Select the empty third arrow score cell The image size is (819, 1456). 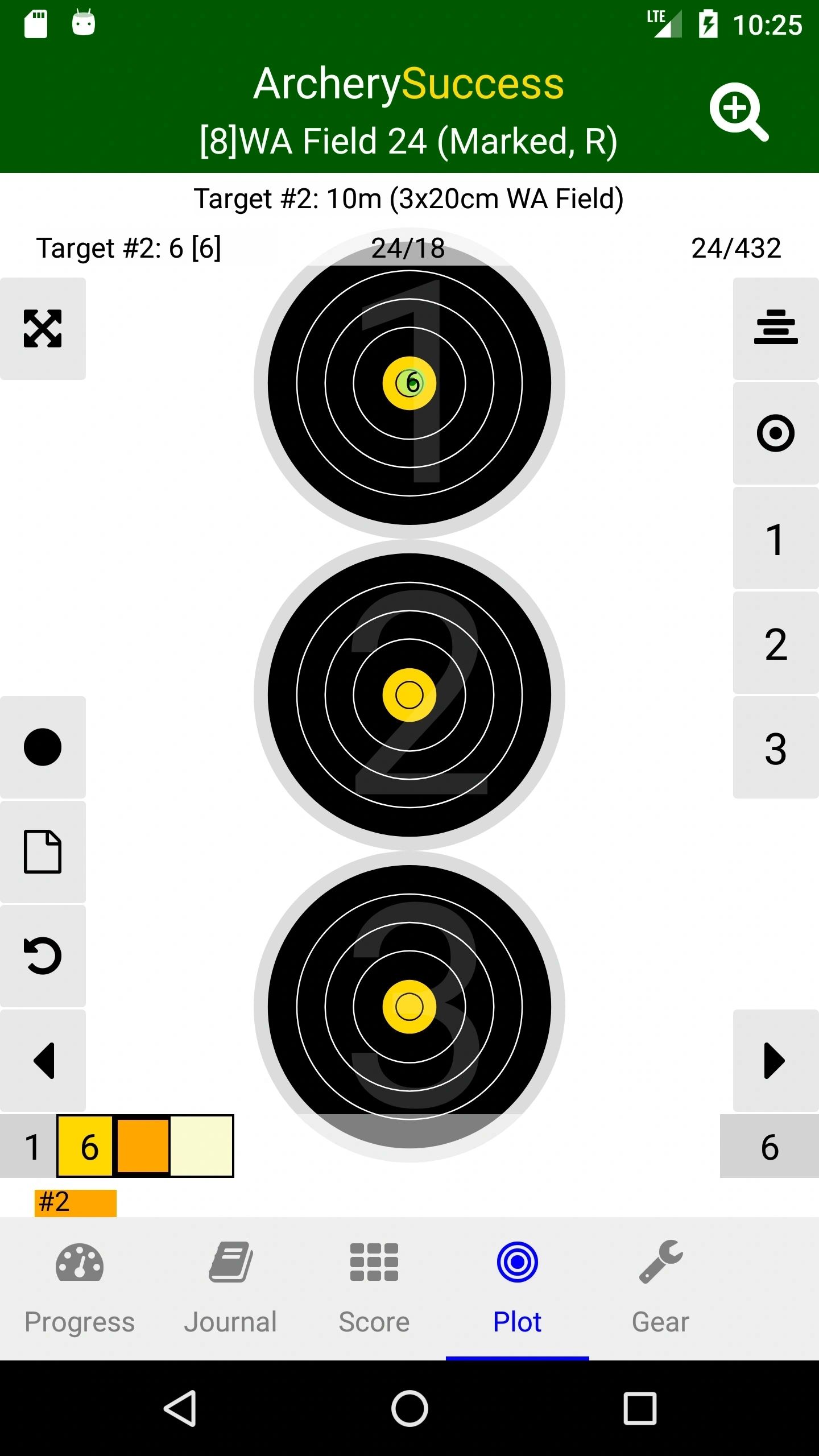point(201,1146)
